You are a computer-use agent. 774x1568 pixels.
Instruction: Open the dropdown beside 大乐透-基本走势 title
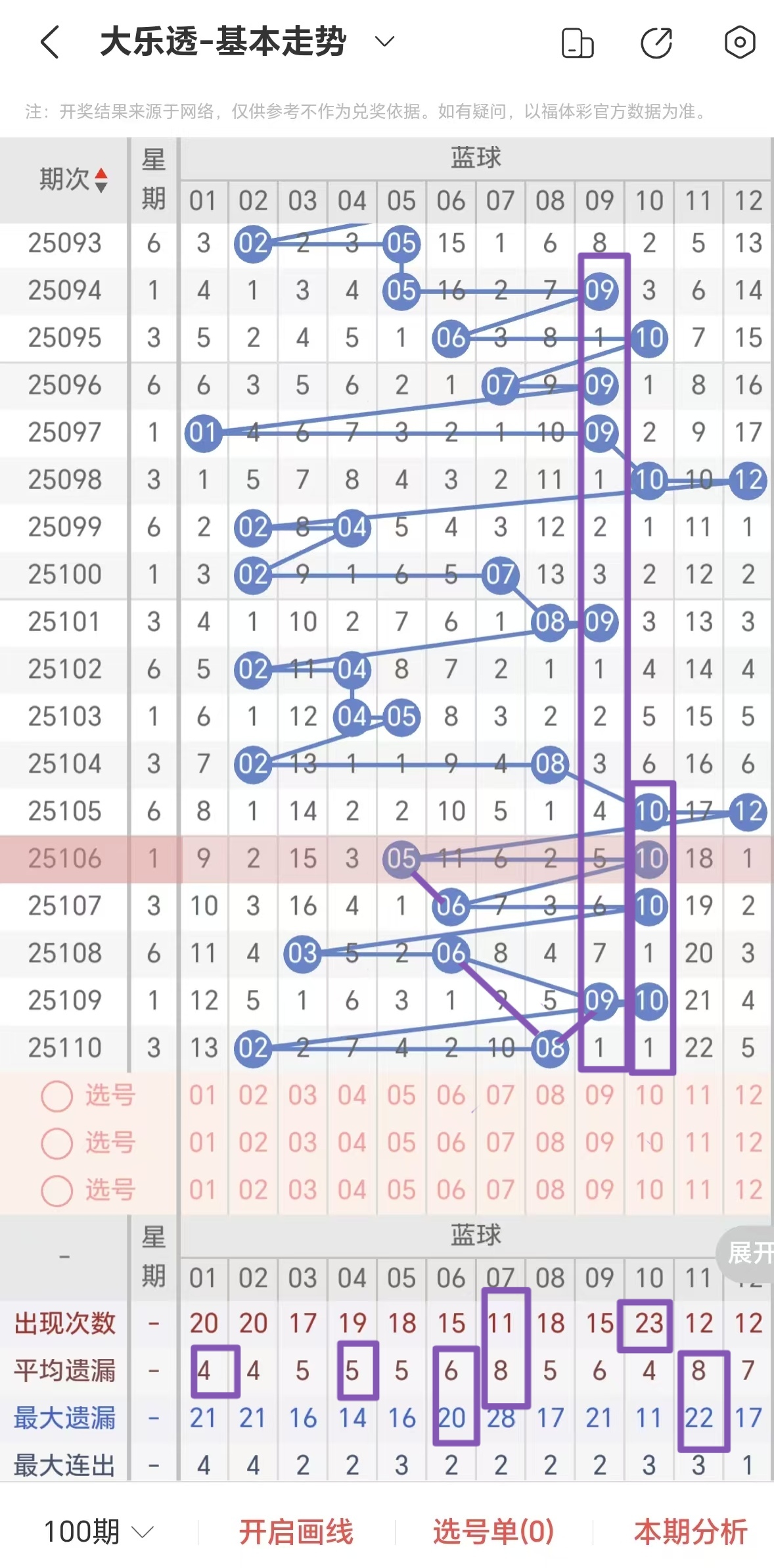click(x=384, y=42)
